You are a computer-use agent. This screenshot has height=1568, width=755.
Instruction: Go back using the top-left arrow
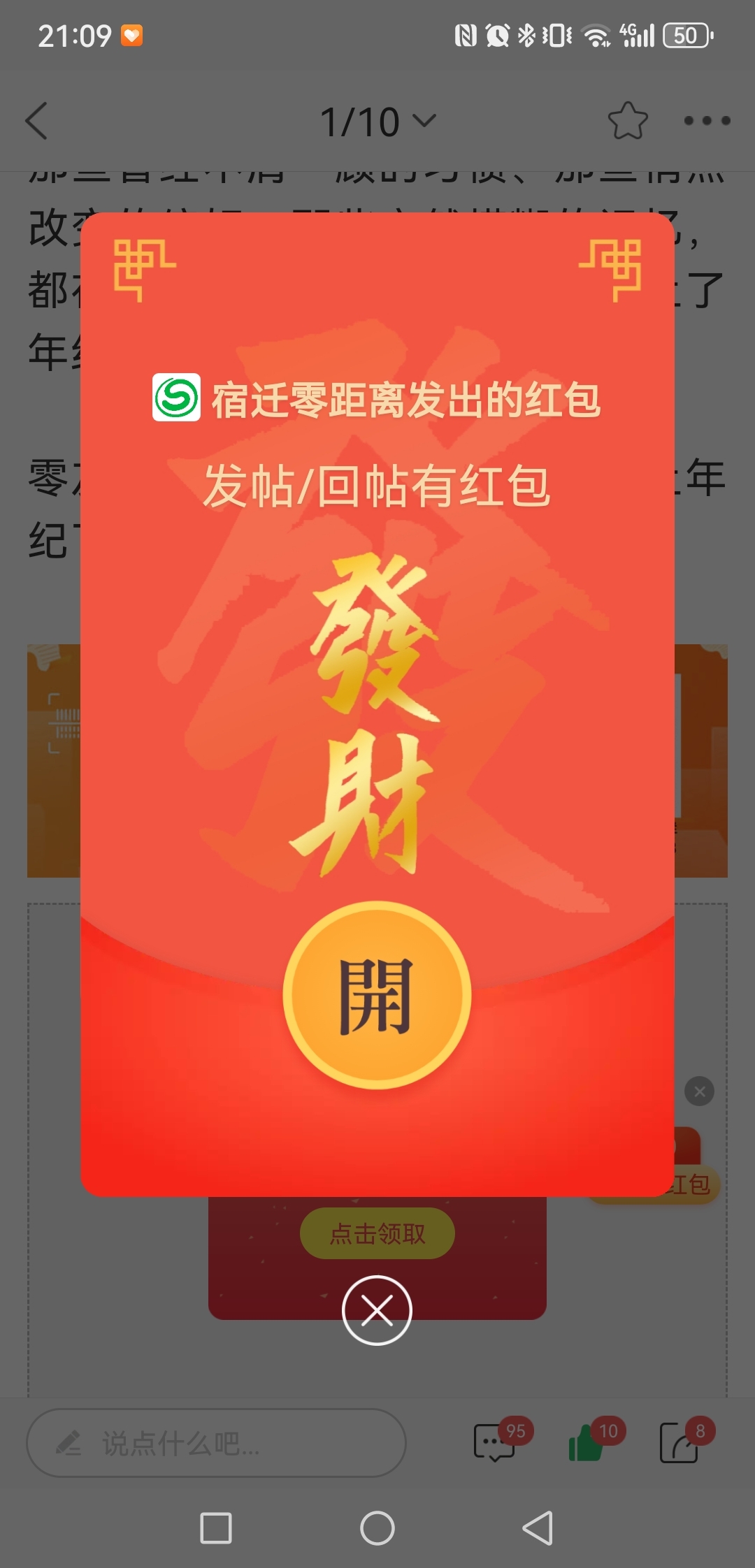(37, 121)
